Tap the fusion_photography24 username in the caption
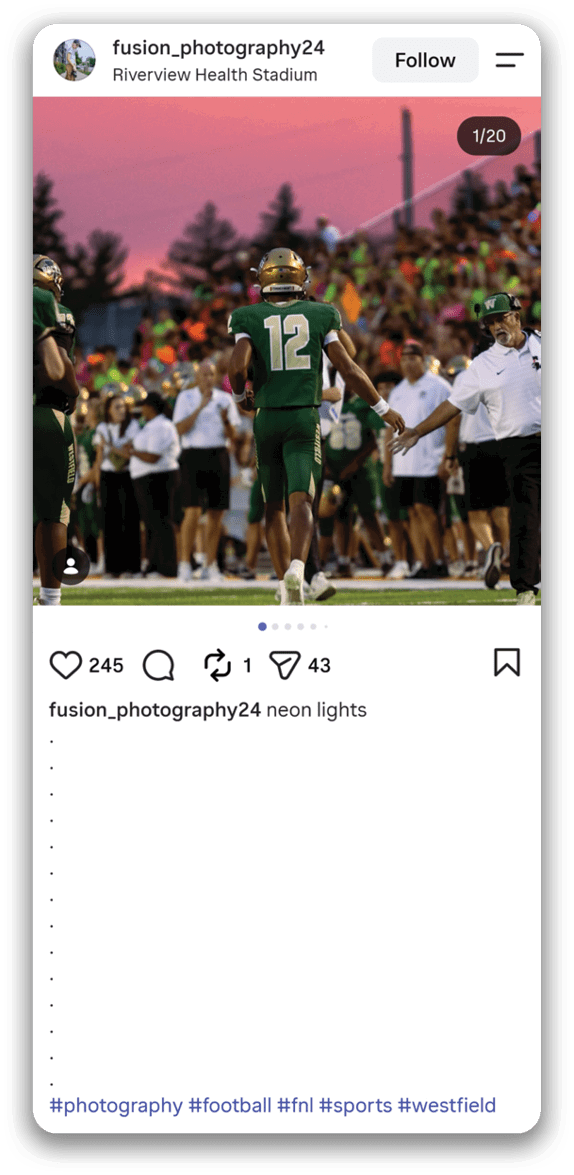 pos(155,710)
